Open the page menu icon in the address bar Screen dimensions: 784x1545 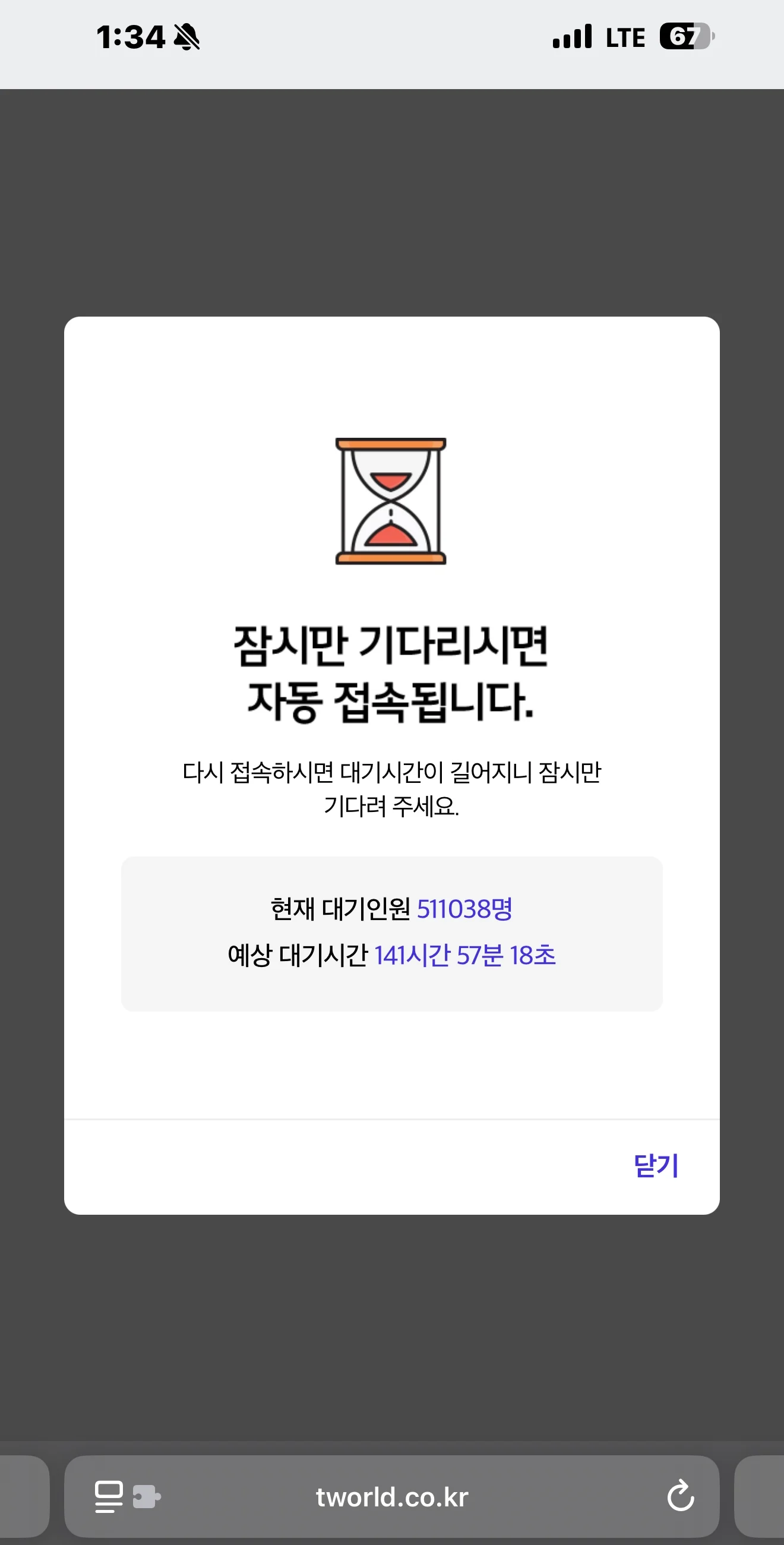109,1496
